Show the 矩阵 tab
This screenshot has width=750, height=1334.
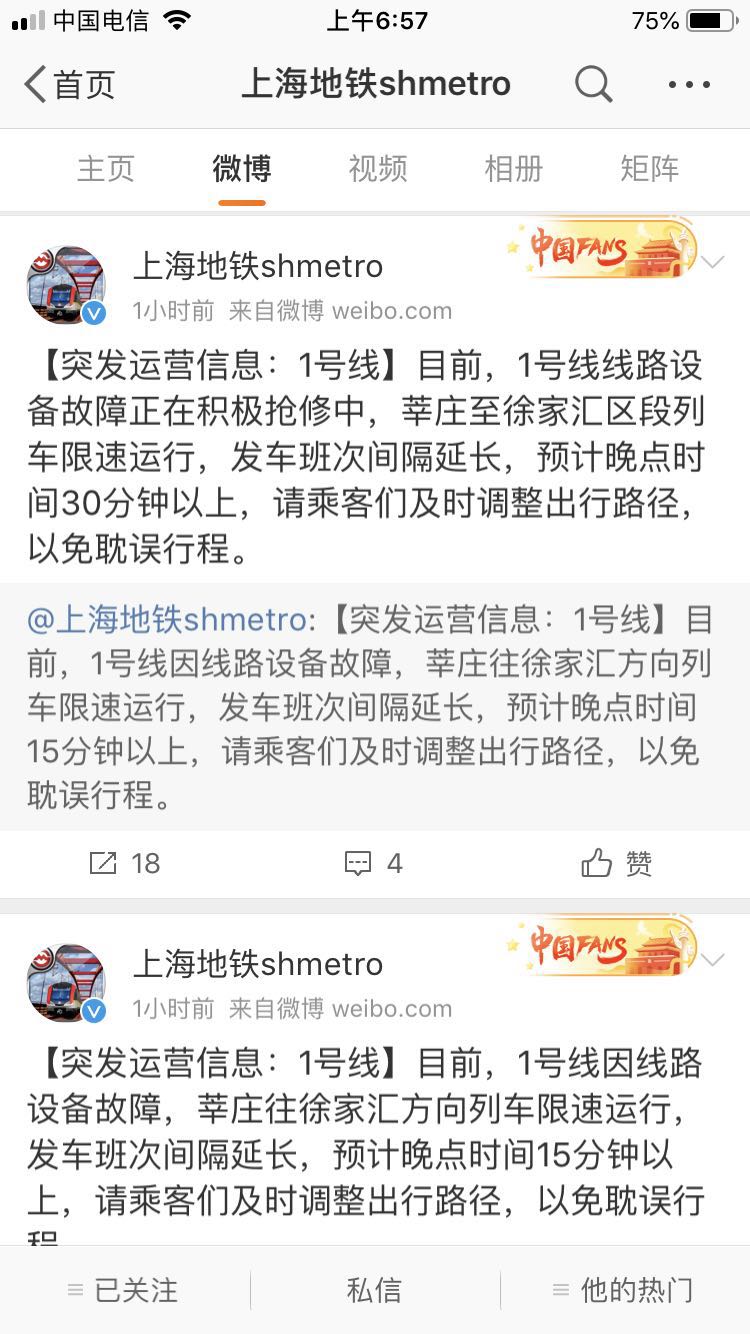click(649, 168)
